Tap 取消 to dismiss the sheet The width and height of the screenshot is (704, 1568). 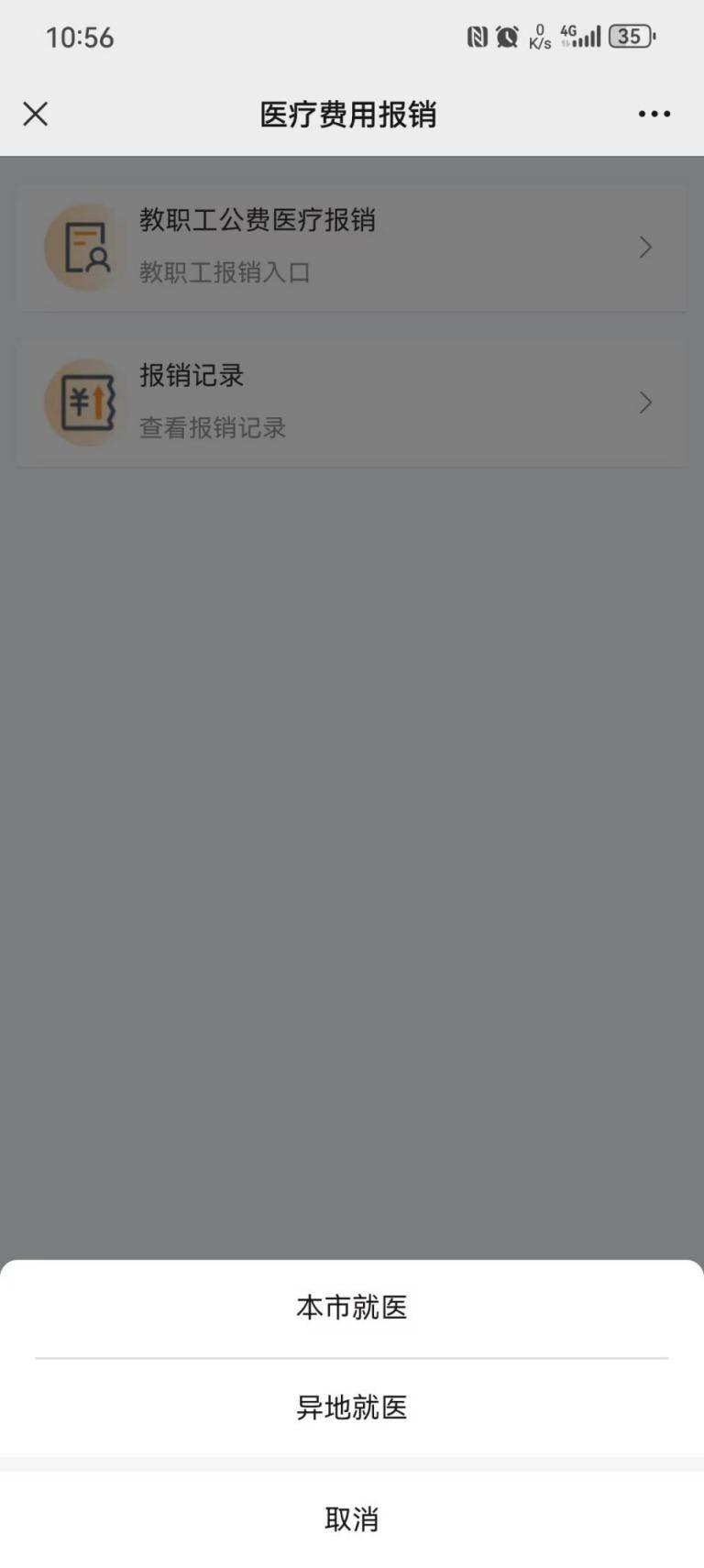(x=351, y=1519)
